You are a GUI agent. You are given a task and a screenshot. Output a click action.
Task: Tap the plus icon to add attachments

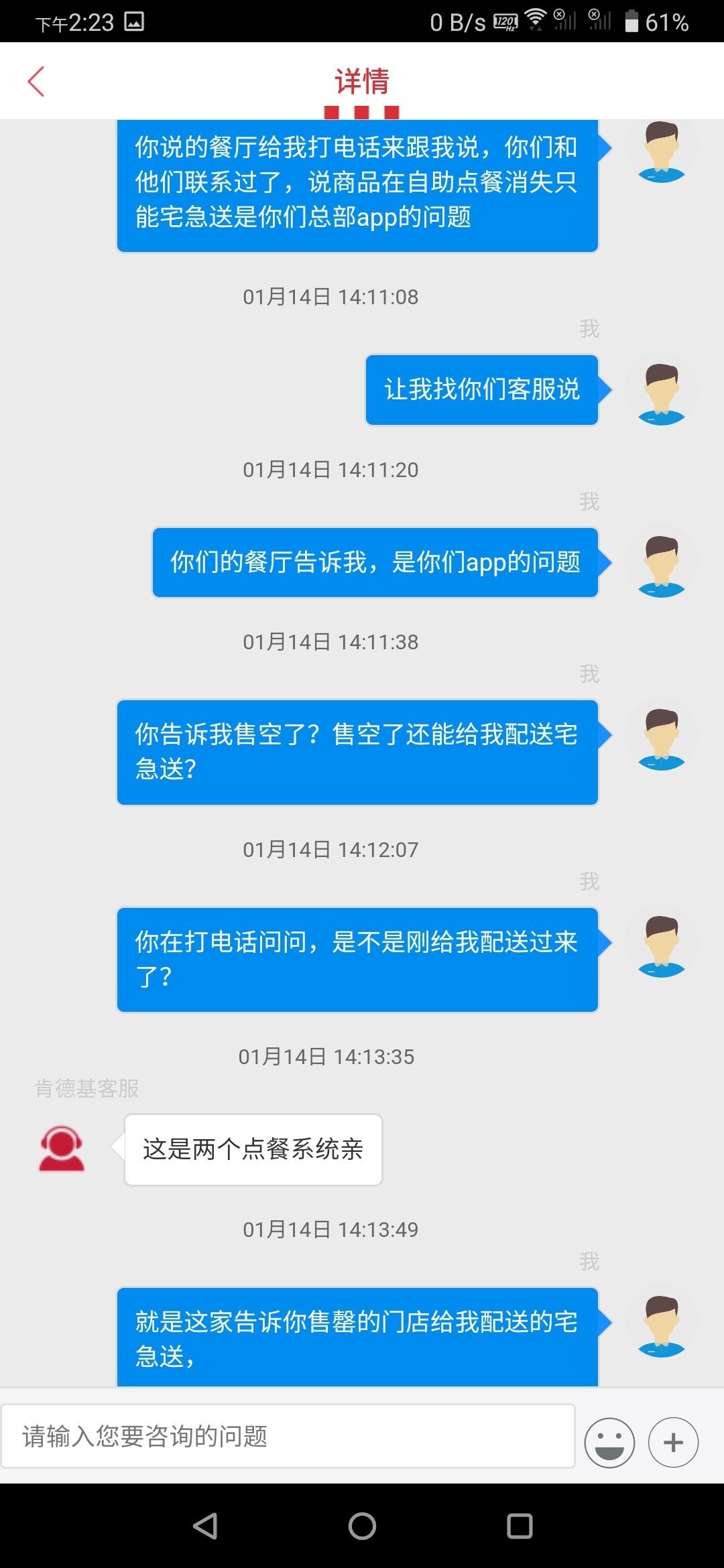pos(673,1442)
